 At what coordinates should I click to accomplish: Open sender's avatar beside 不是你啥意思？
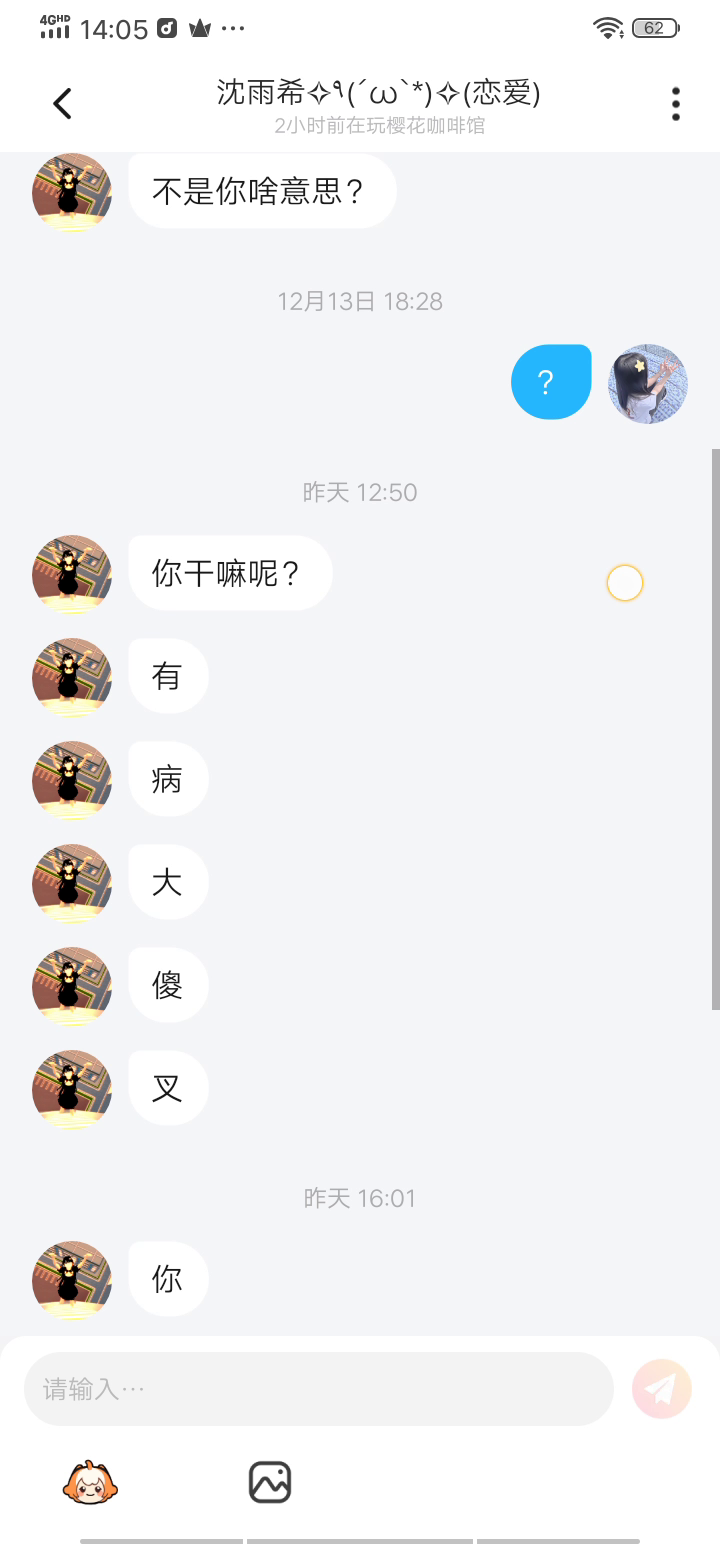(72, 192)
